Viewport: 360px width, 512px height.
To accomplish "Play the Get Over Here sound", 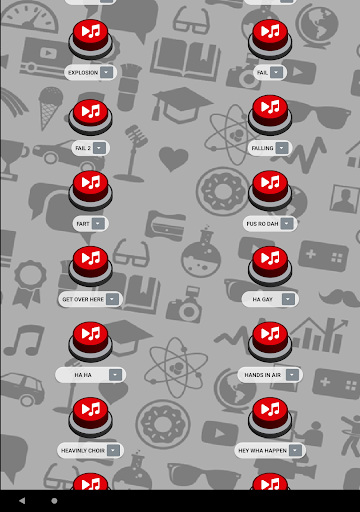I will (91, 266).
